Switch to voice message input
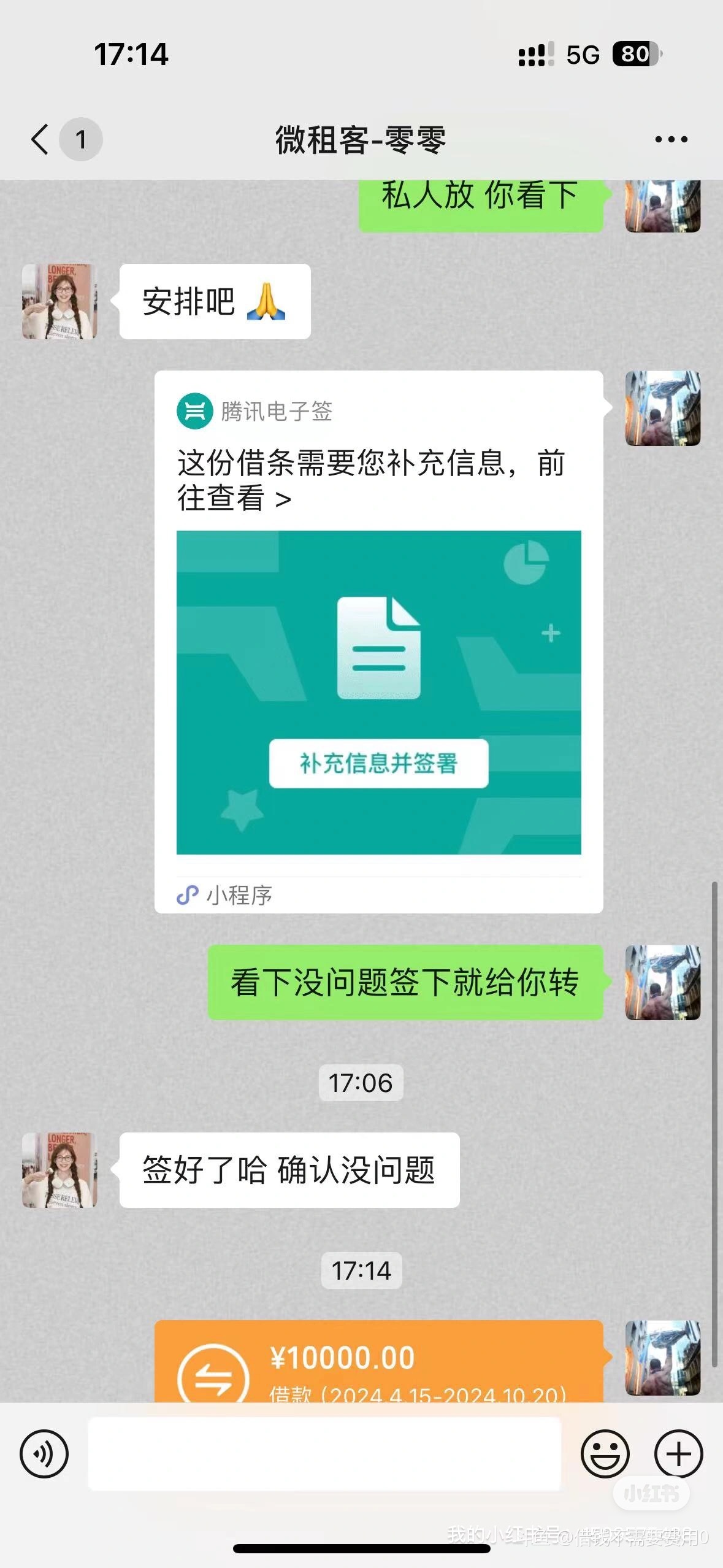Screen dimensions: 723x1568 pyautogui.click(x=44, y=1453)
